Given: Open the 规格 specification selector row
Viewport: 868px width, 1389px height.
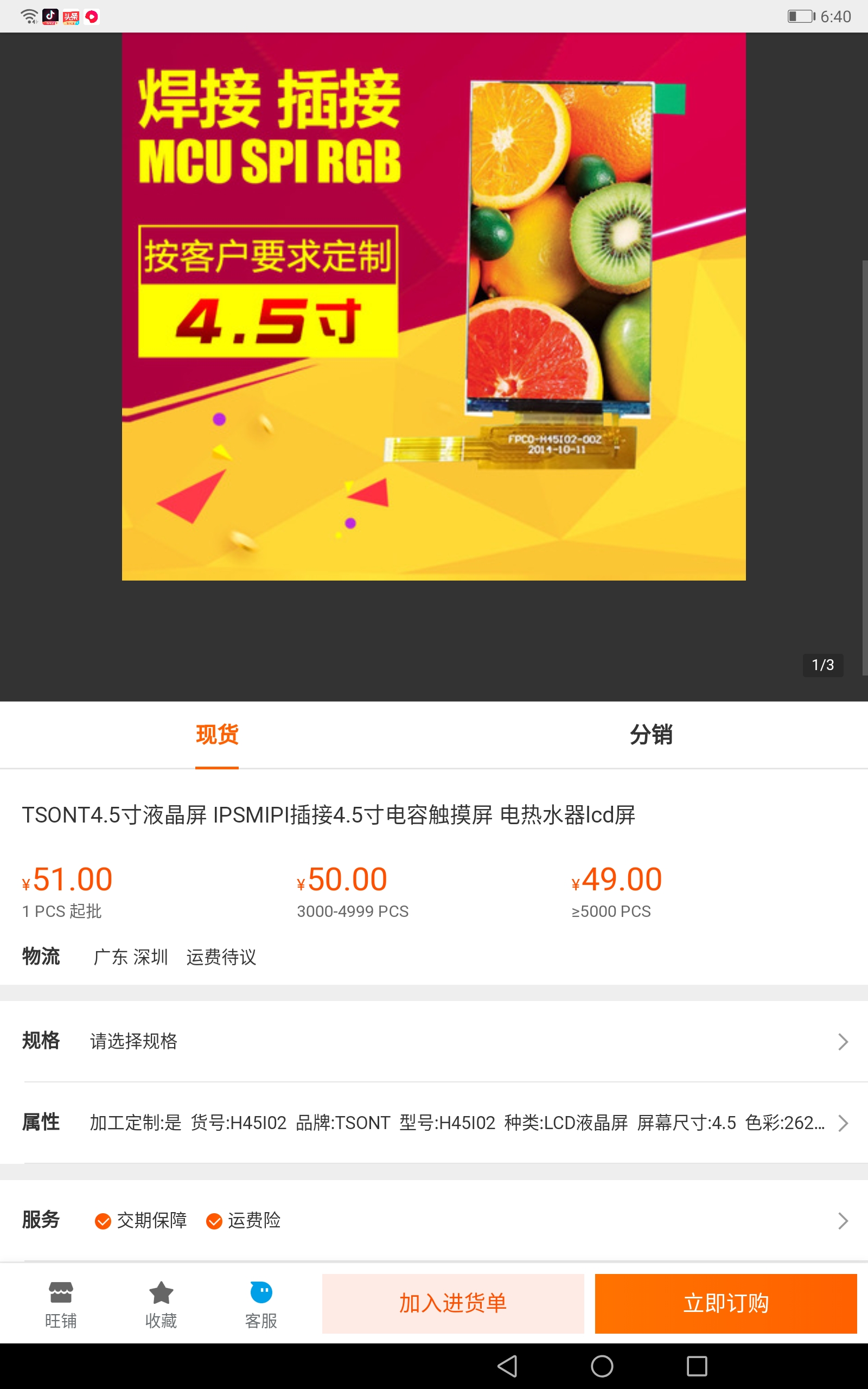Looking at the screenshot, I should point(434,1041).
